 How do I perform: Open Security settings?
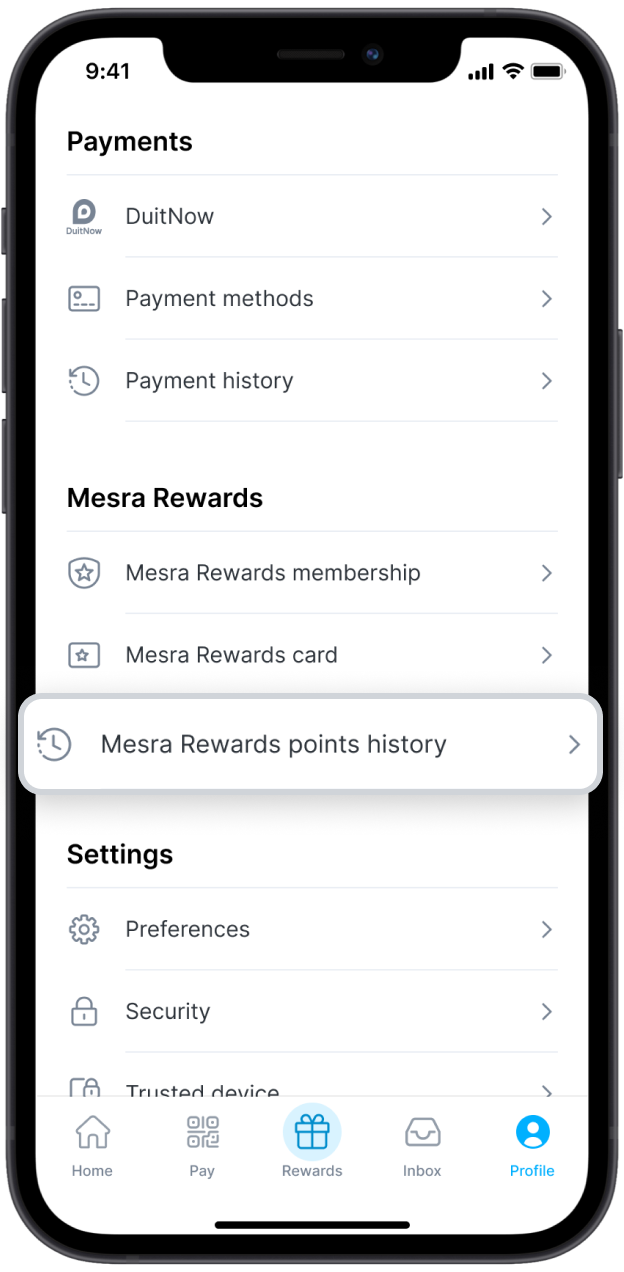tap(310, 1011)
